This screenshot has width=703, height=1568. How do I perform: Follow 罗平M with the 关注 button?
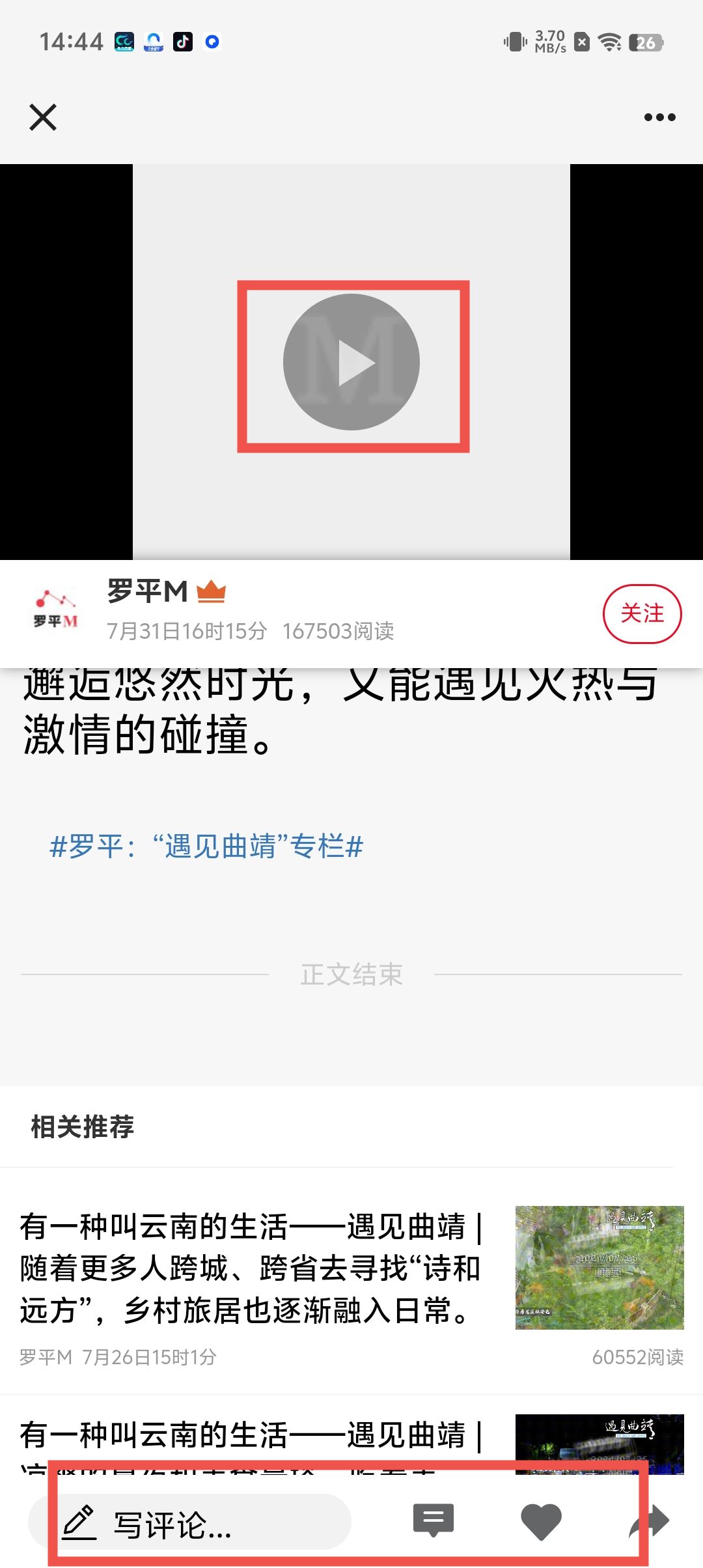point(642,613)
